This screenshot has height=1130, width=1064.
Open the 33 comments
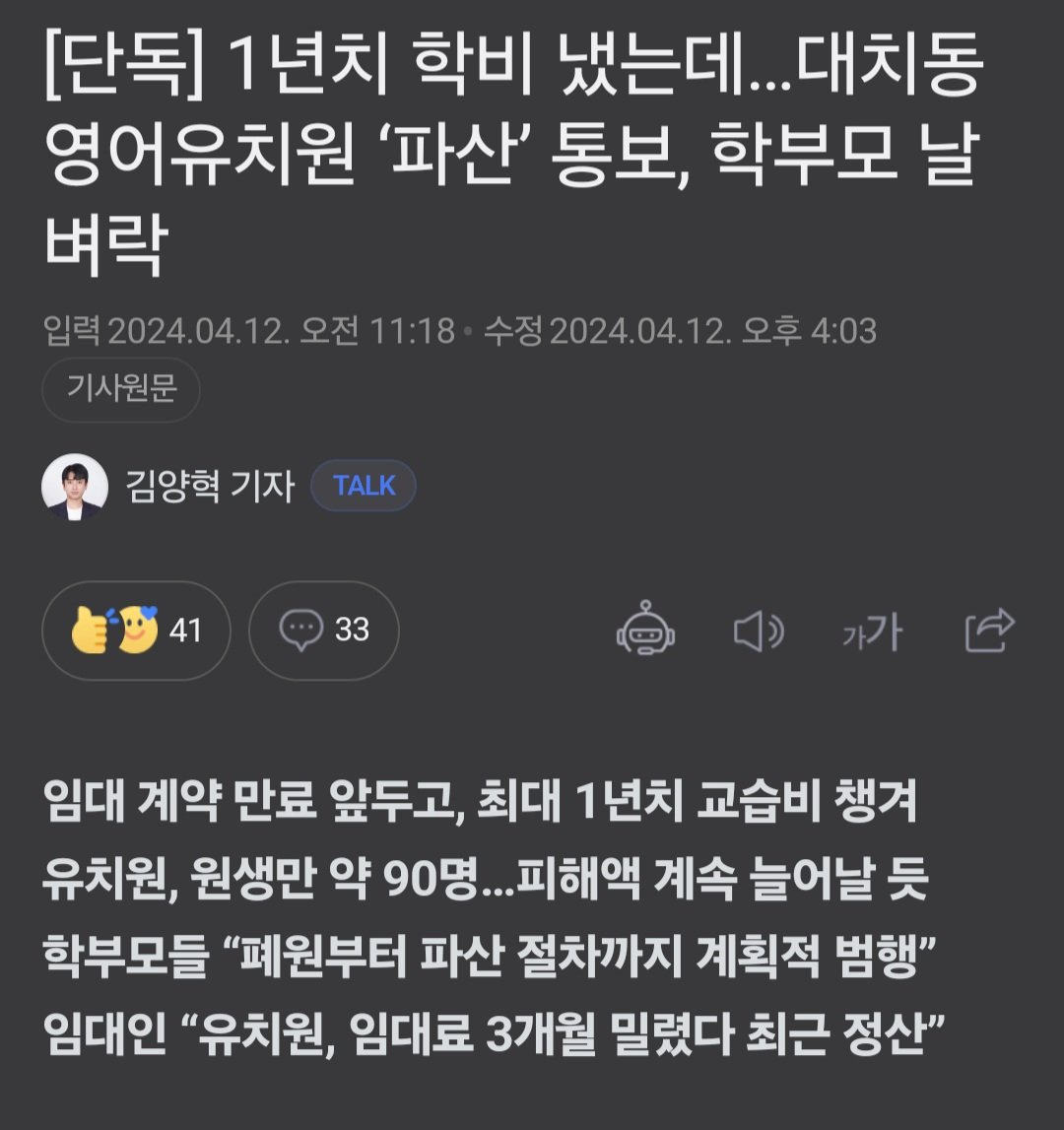[324, 631]
